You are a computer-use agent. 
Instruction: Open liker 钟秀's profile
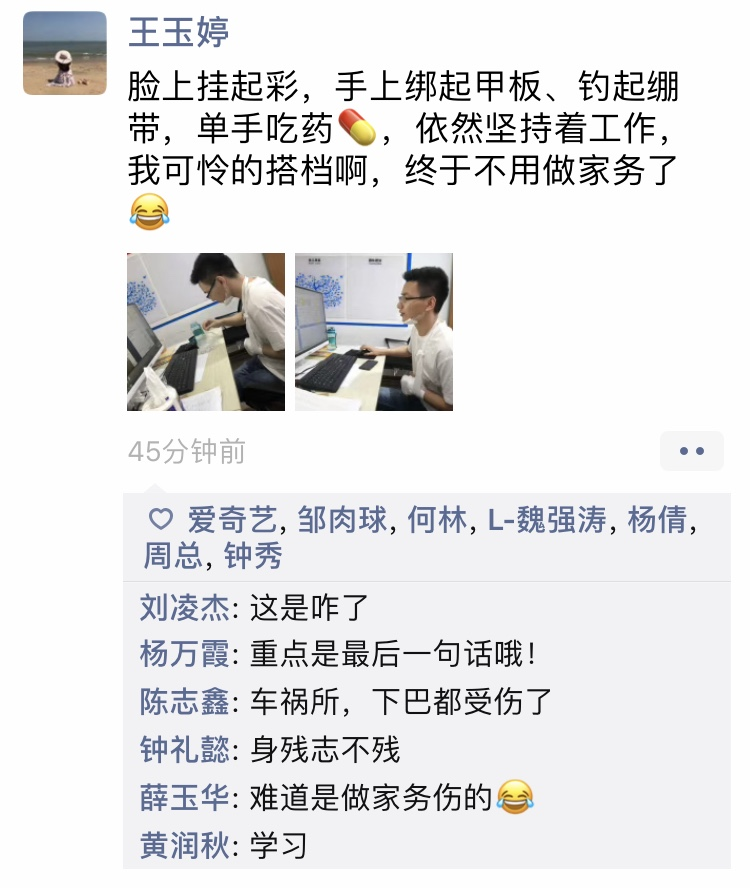coord(253,556)
